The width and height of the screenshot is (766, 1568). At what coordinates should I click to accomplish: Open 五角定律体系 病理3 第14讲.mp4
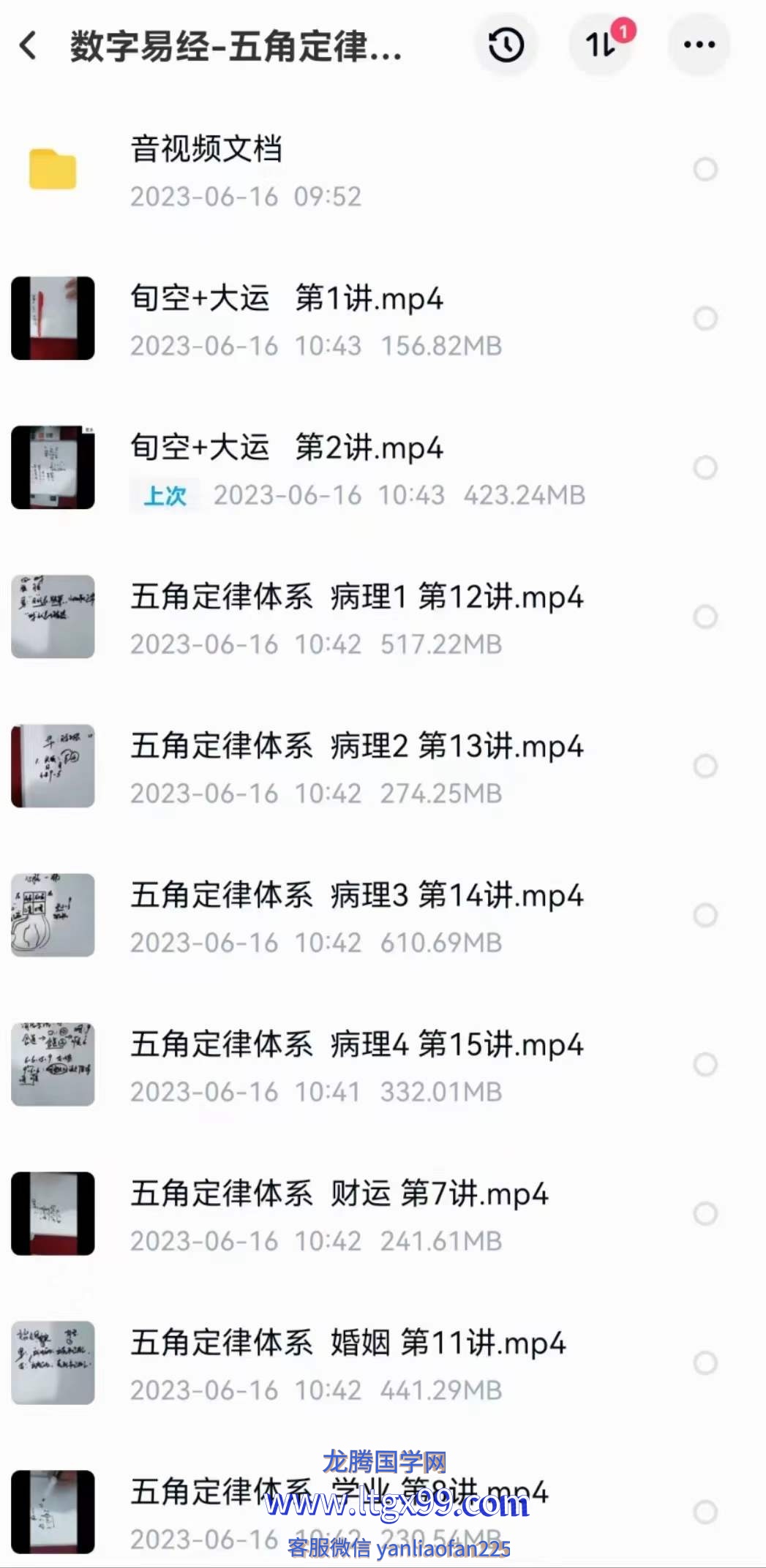(356, 896)
